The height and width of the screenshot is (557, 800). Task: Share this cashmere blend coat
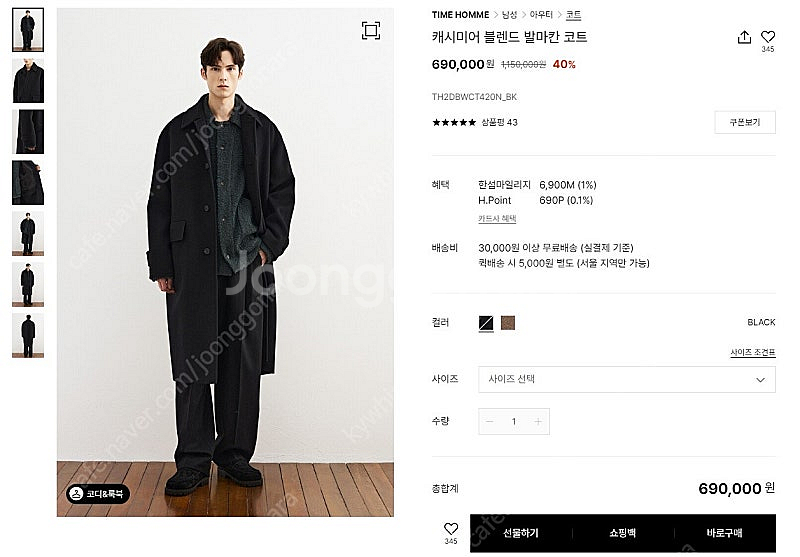pos(744,37)
